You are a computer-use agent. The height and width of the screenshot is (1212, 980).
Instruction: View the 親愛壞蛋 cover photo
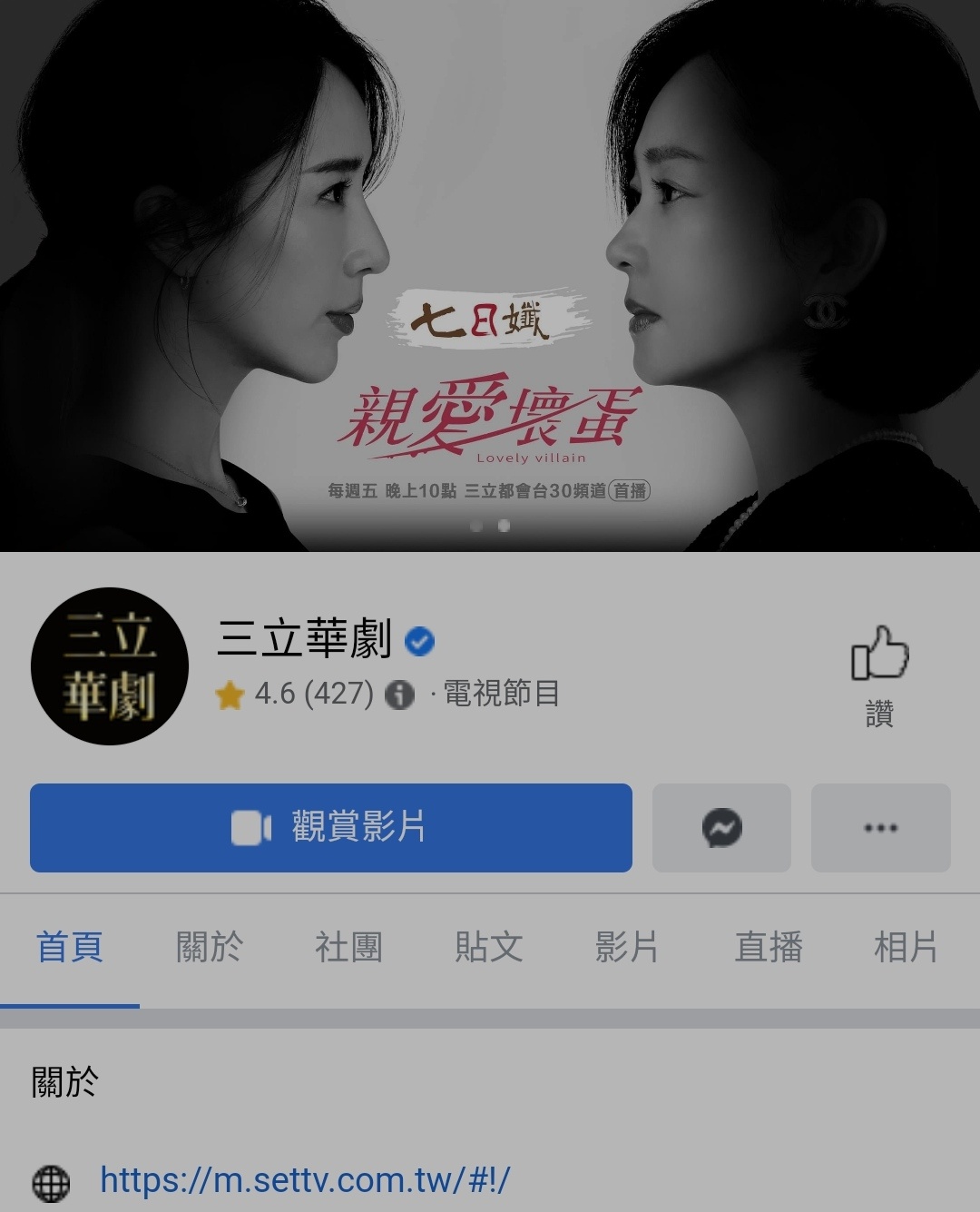point(490,272)
